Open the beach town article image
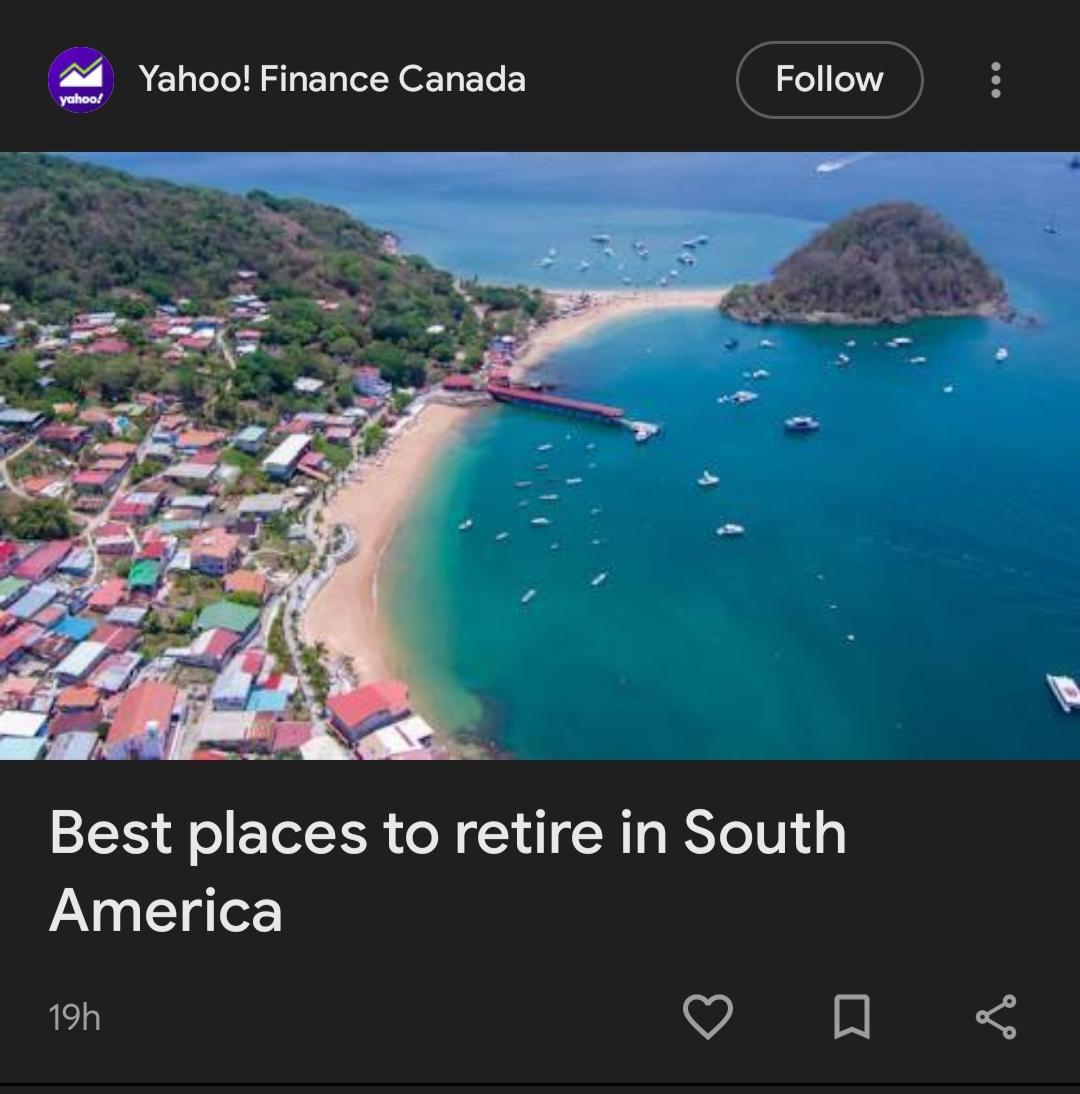This screenshot has width=1080, height=1094. (x=540, y=456)
